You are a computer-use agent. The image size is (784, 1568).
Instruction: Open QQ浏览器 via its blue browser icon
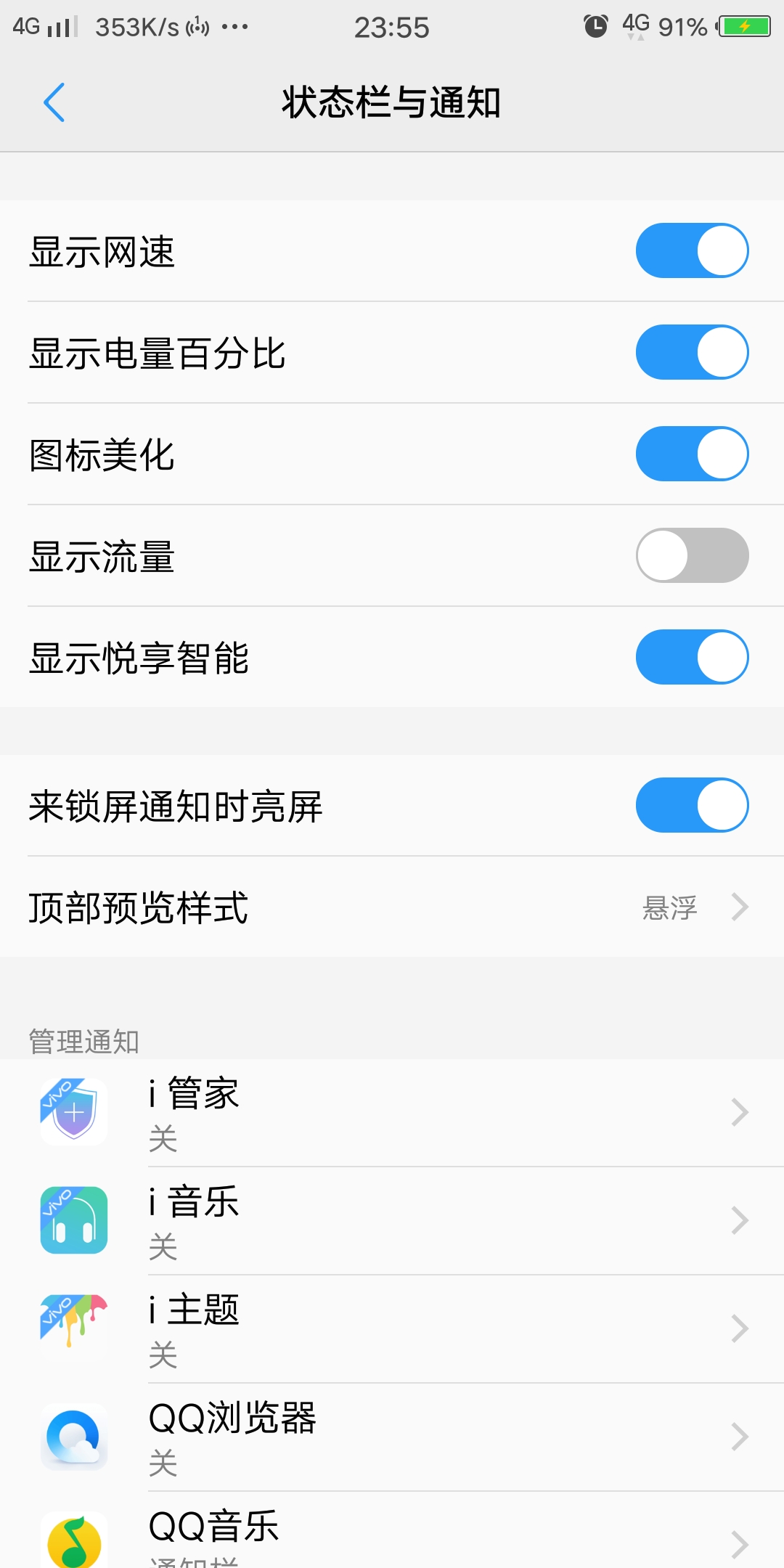[x=73, y=1437]
